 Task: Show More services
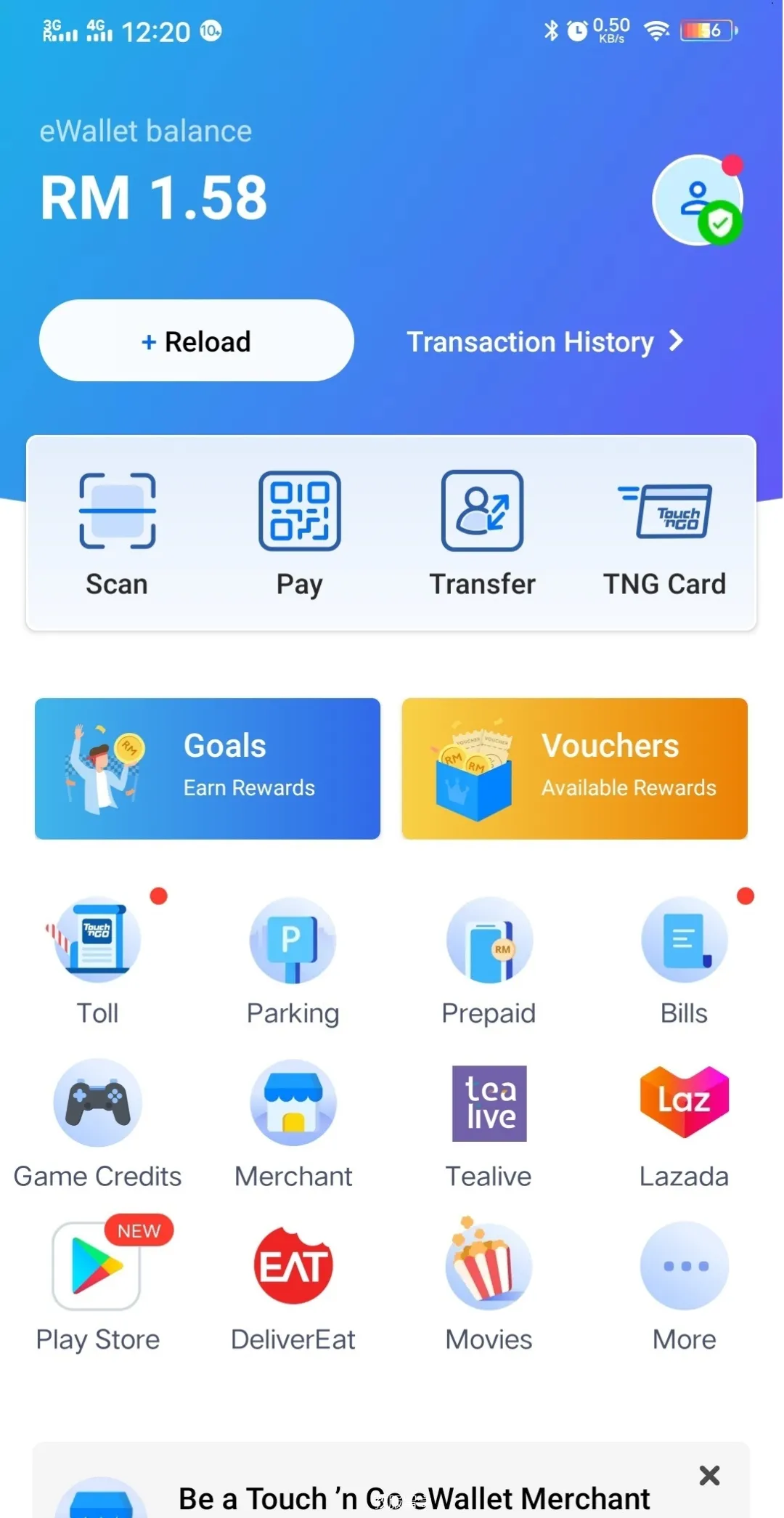(x=684, y=1286)
